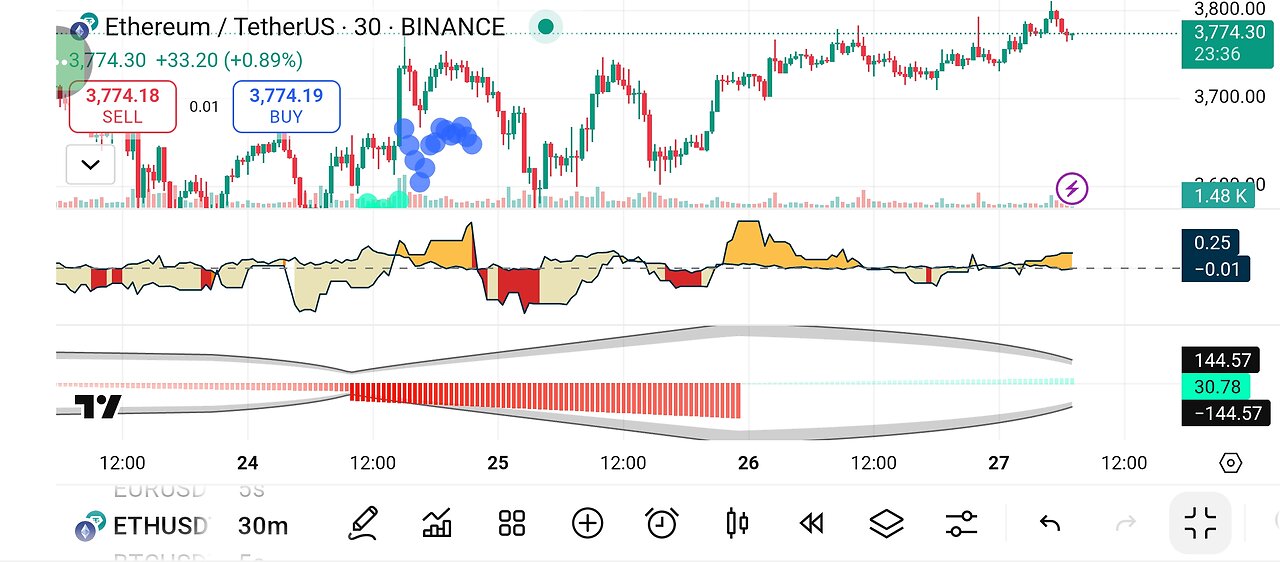
Task: Change the candlestick chart type
Action: click(x=737, y=523)
